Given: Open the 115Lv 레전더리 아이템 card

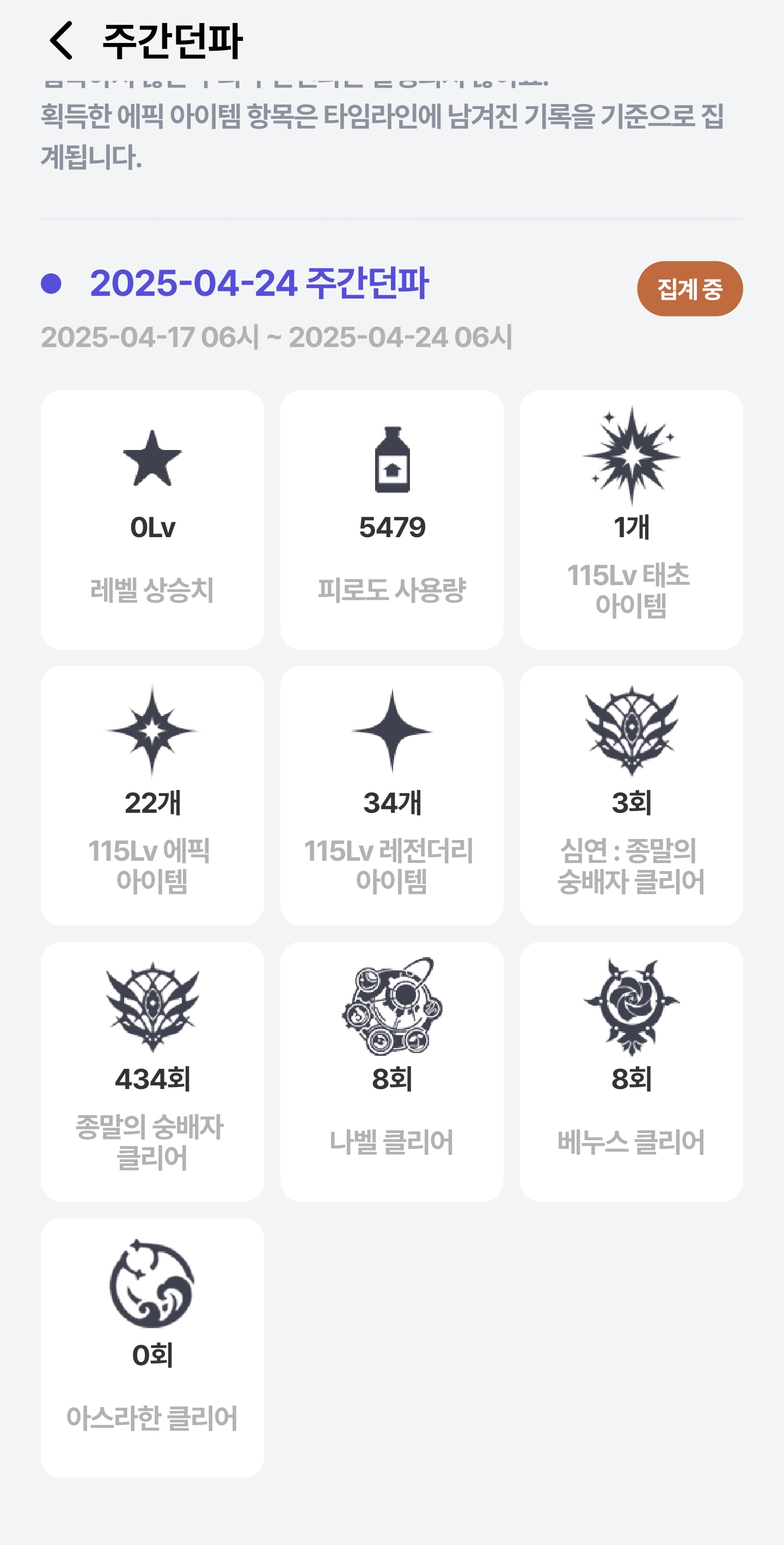Looking at the screenshot, I should [391, 795].
